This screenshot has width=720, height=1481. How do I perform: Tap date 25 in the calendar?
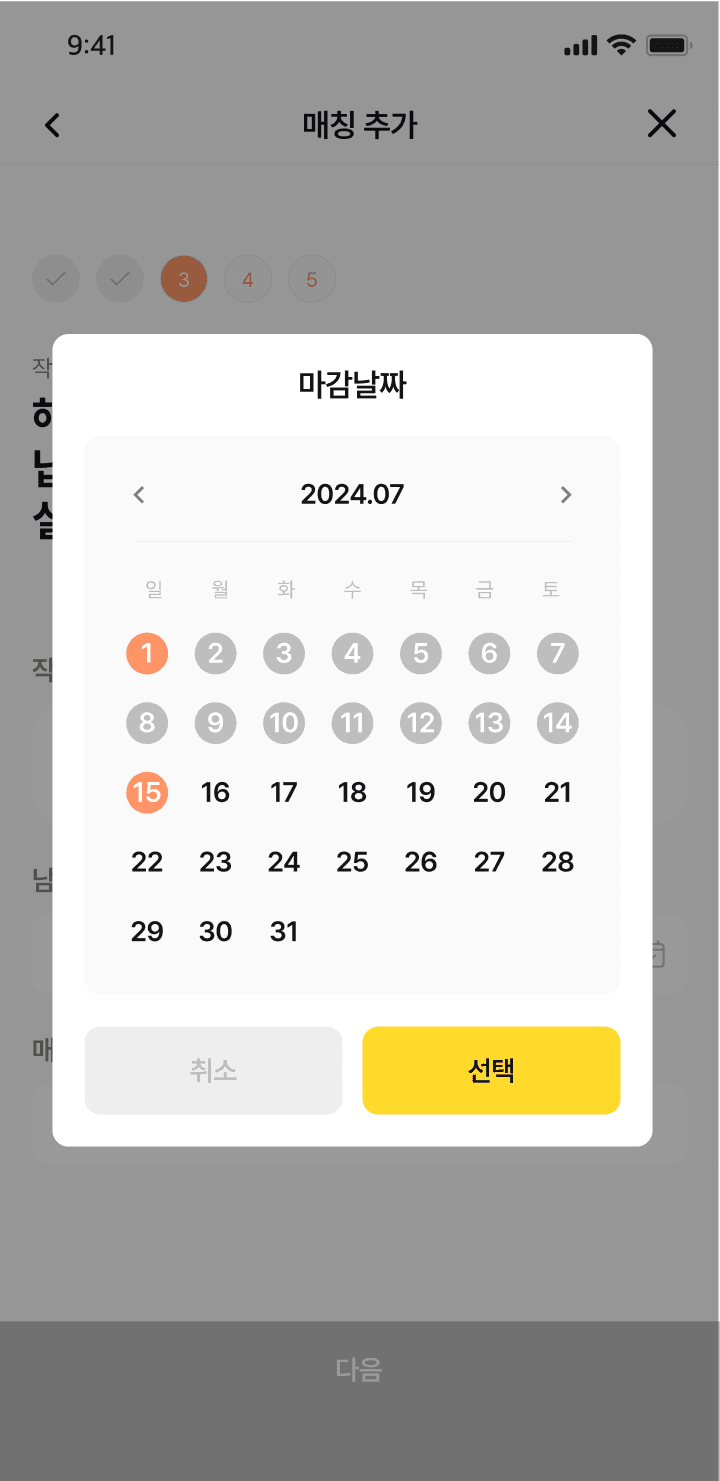[352, 862]
